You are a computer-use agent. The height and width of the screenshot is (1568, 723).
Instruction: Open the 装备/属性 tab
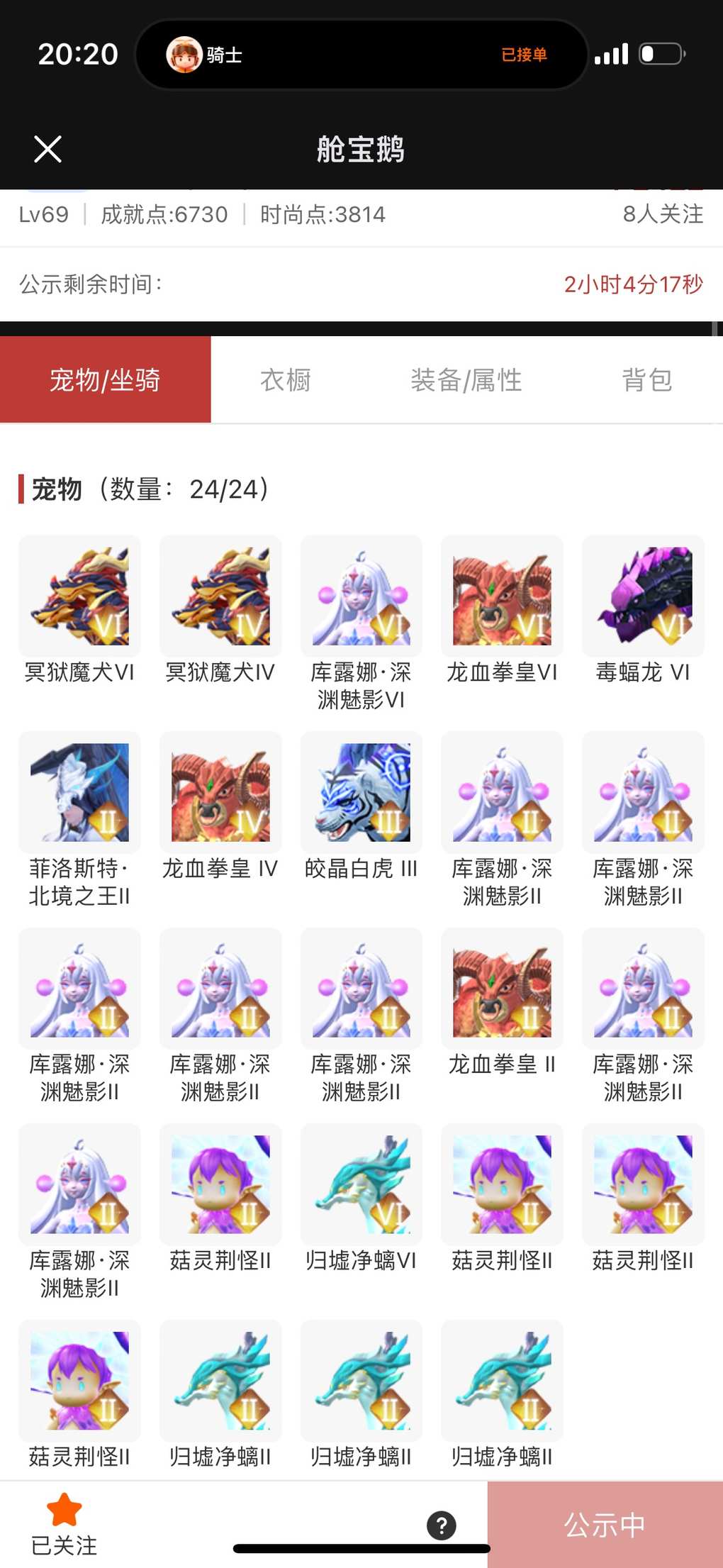[x=466, y=380]
